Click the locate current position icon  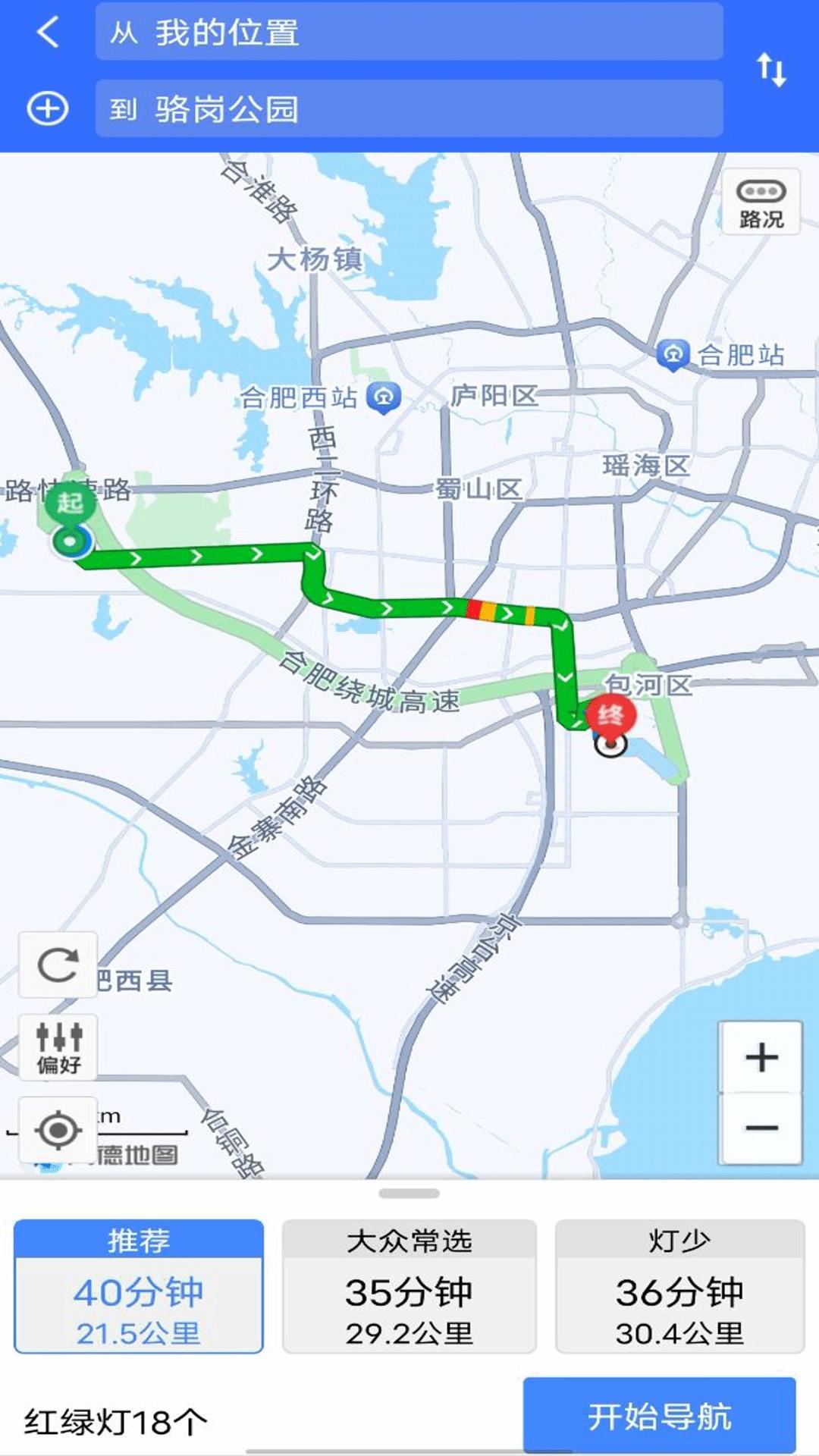pos(59,1130)
